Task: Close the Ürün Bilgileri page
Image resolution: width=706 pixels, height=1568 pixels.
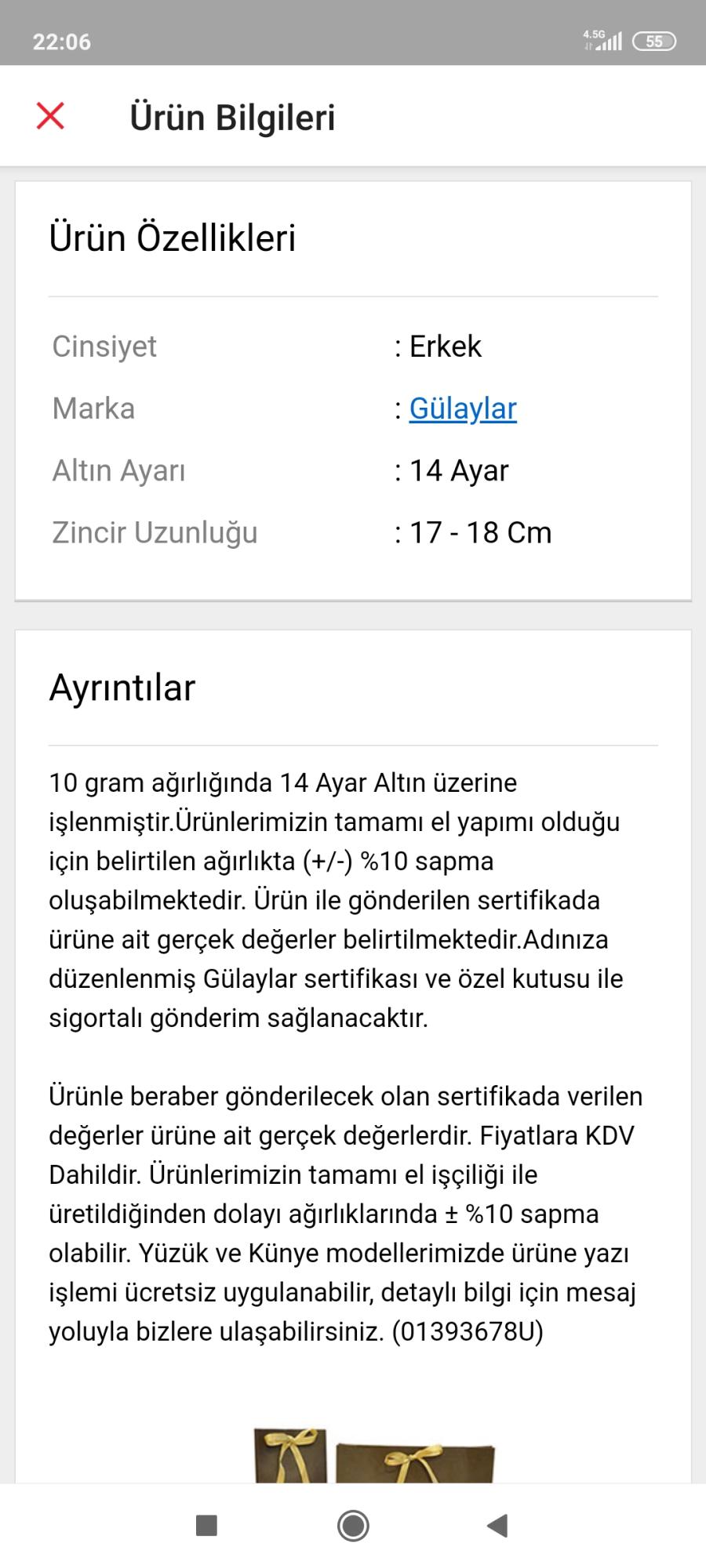Action: click(50, 116)
